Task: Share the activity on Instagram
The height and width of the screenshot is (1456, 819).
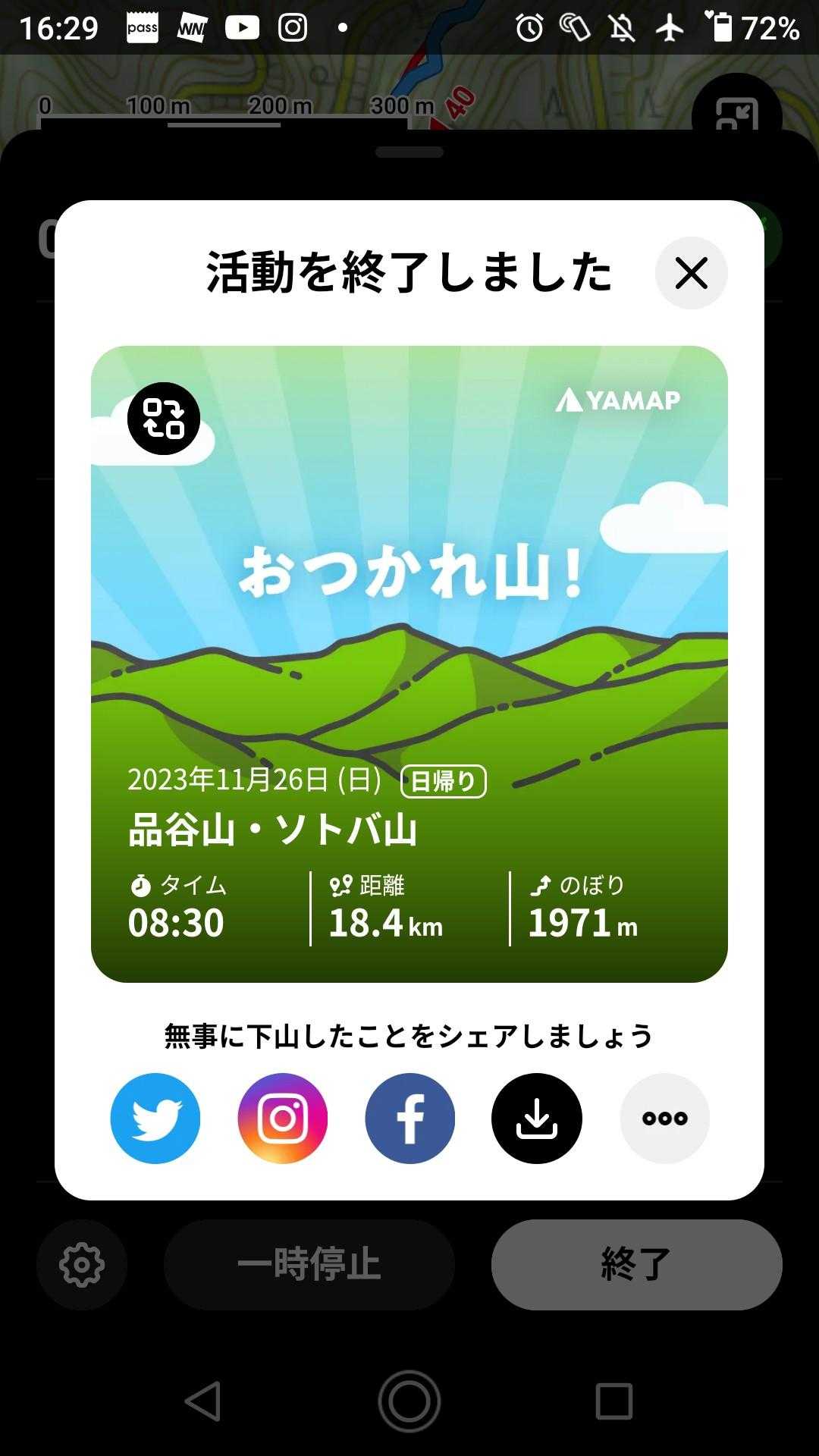Action: [283, 1119]
